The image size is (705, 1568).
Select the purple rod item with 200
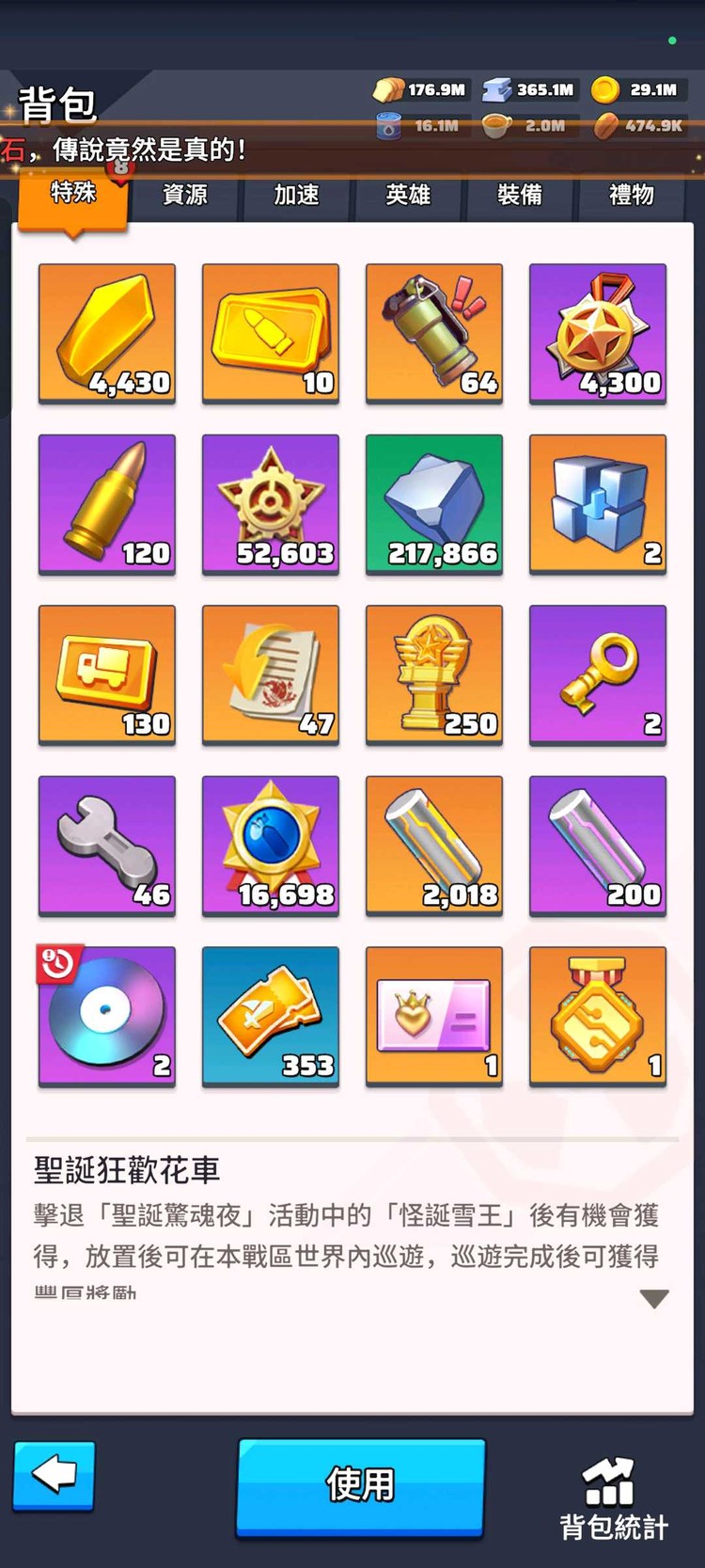click(x=598, y=846)
